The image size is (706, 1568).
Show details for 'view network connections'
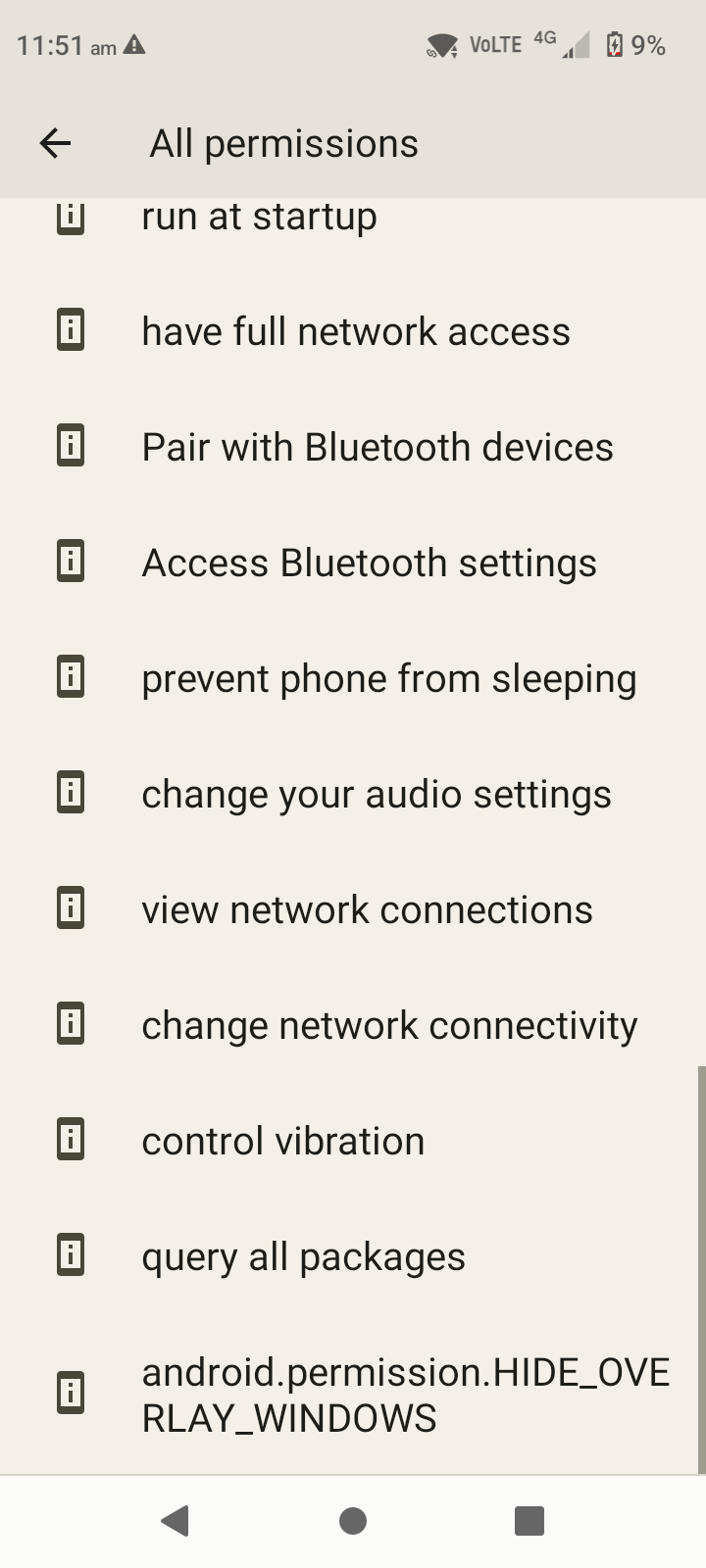pos(353,909)
